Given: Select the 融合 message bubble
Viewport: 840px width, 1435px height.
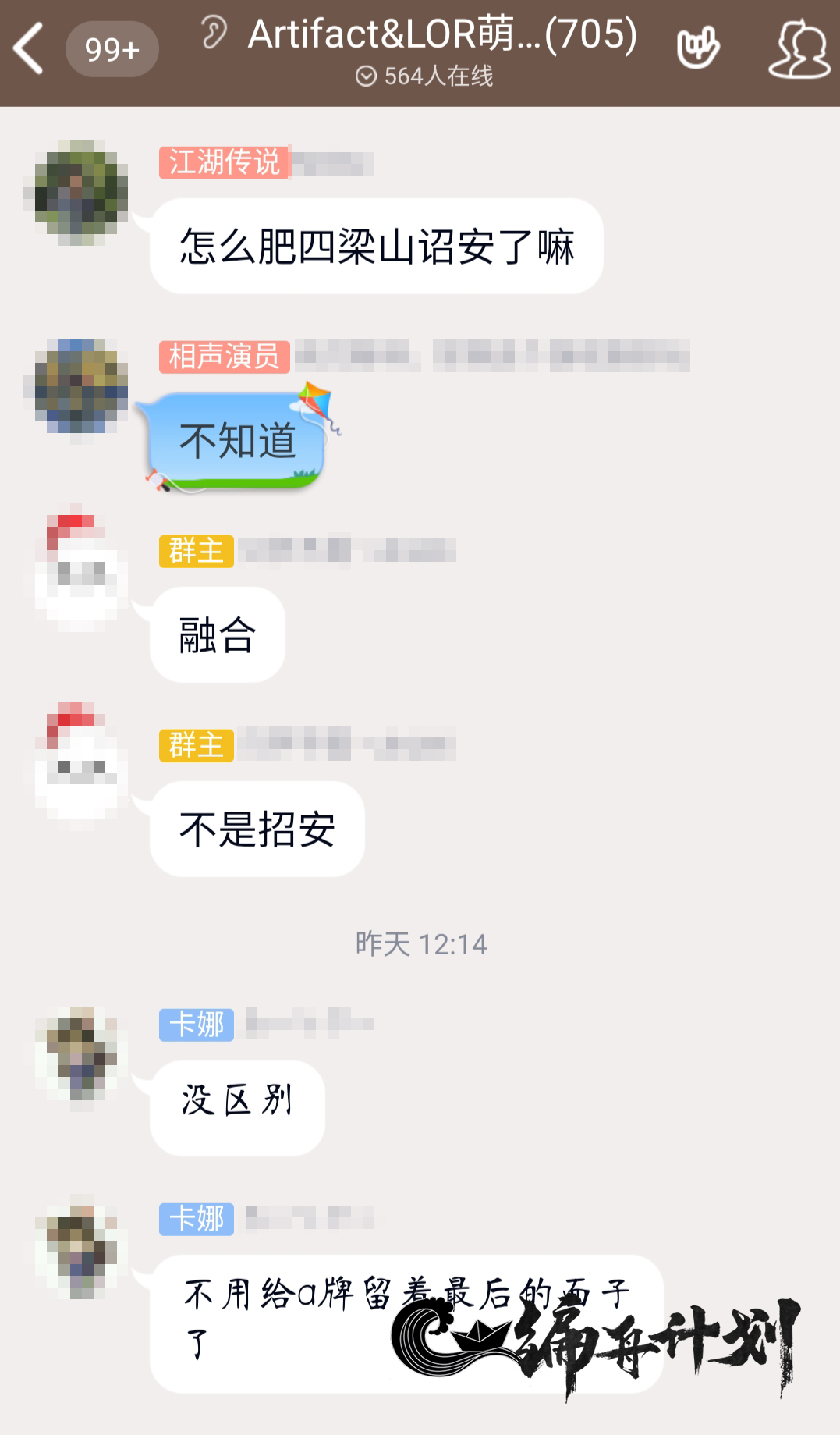Looking at the screenshot, I should tap(216, 636).
